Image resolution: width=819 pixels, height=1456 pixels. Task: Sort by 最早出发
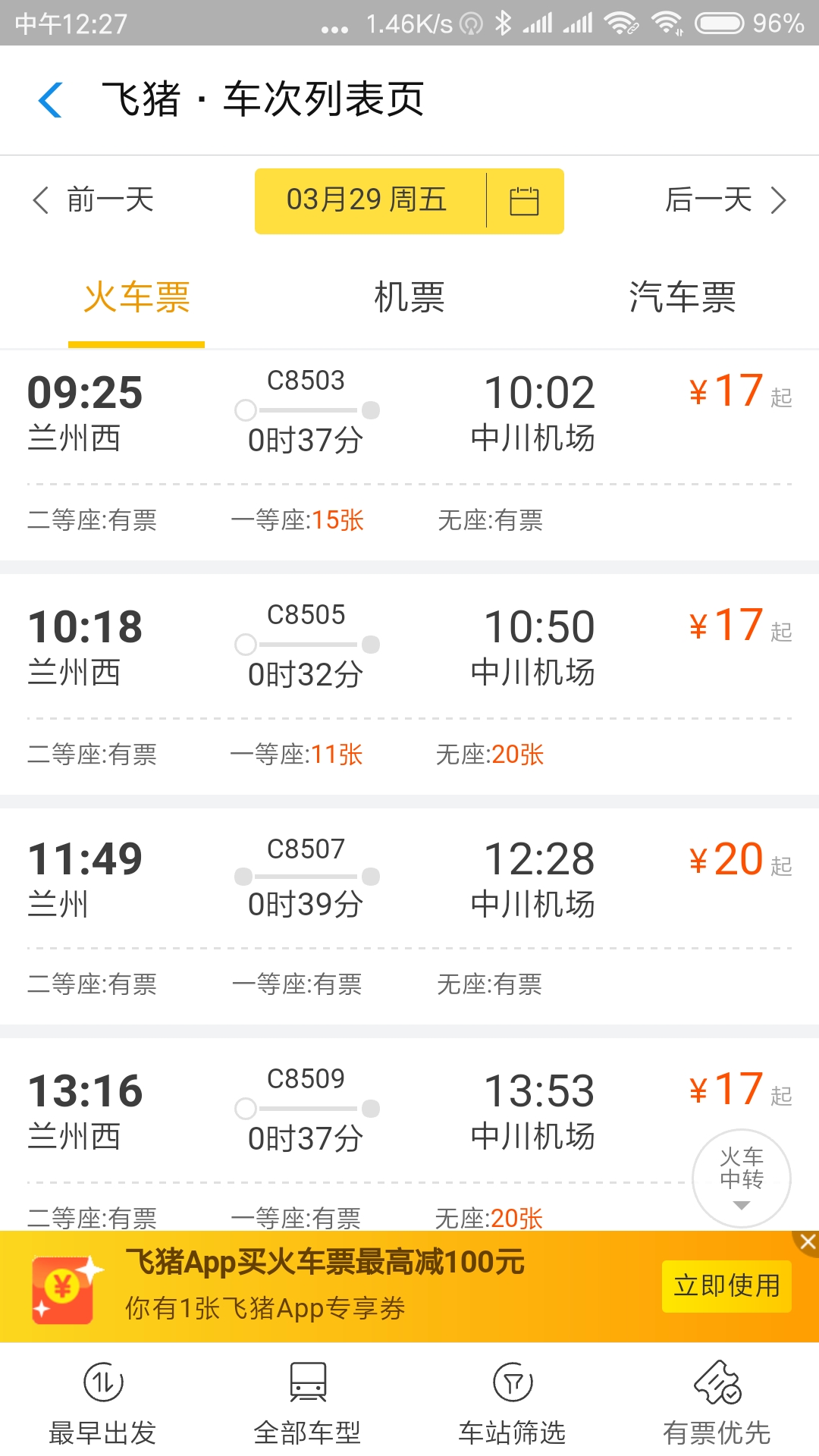[102, 1401]
